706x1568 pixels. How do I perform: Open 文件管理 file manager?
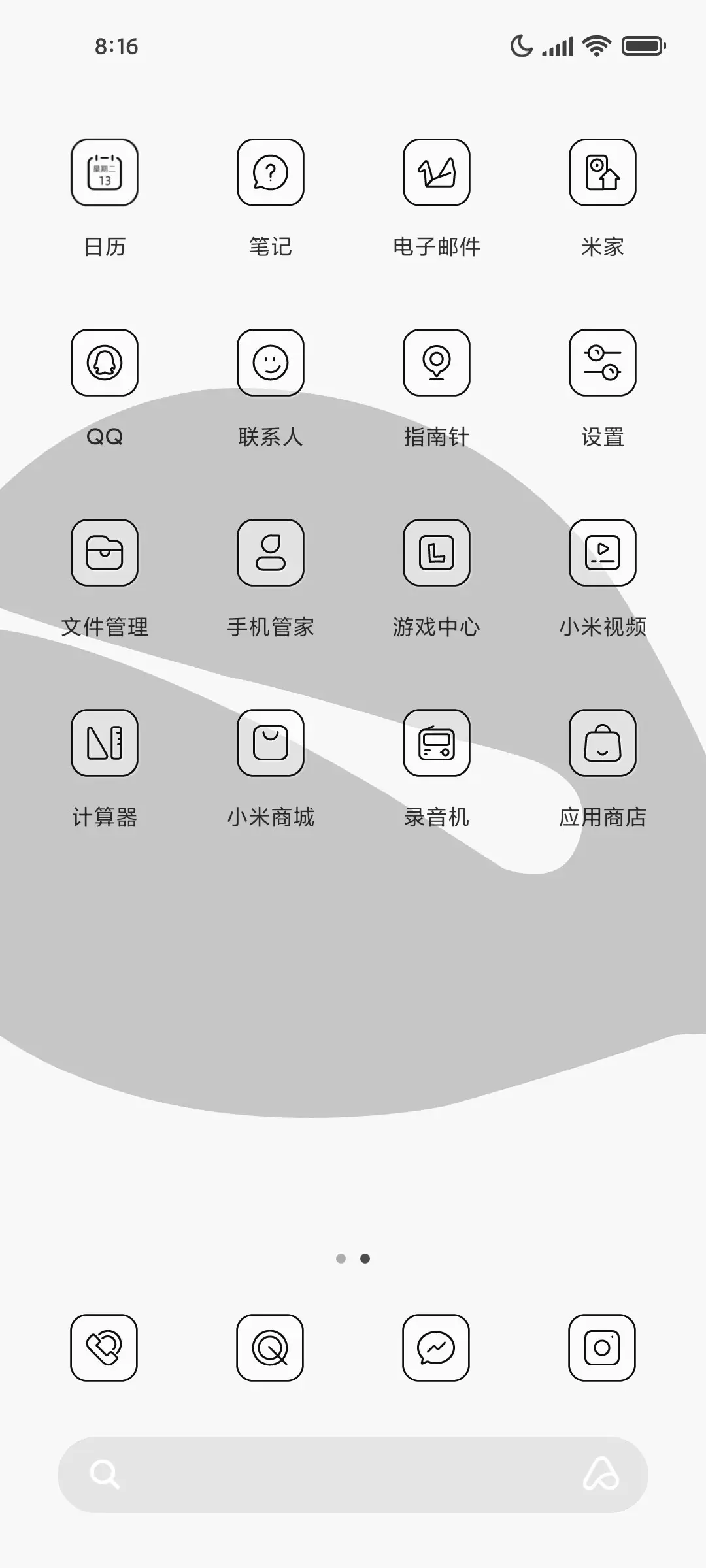coord(105,552)
